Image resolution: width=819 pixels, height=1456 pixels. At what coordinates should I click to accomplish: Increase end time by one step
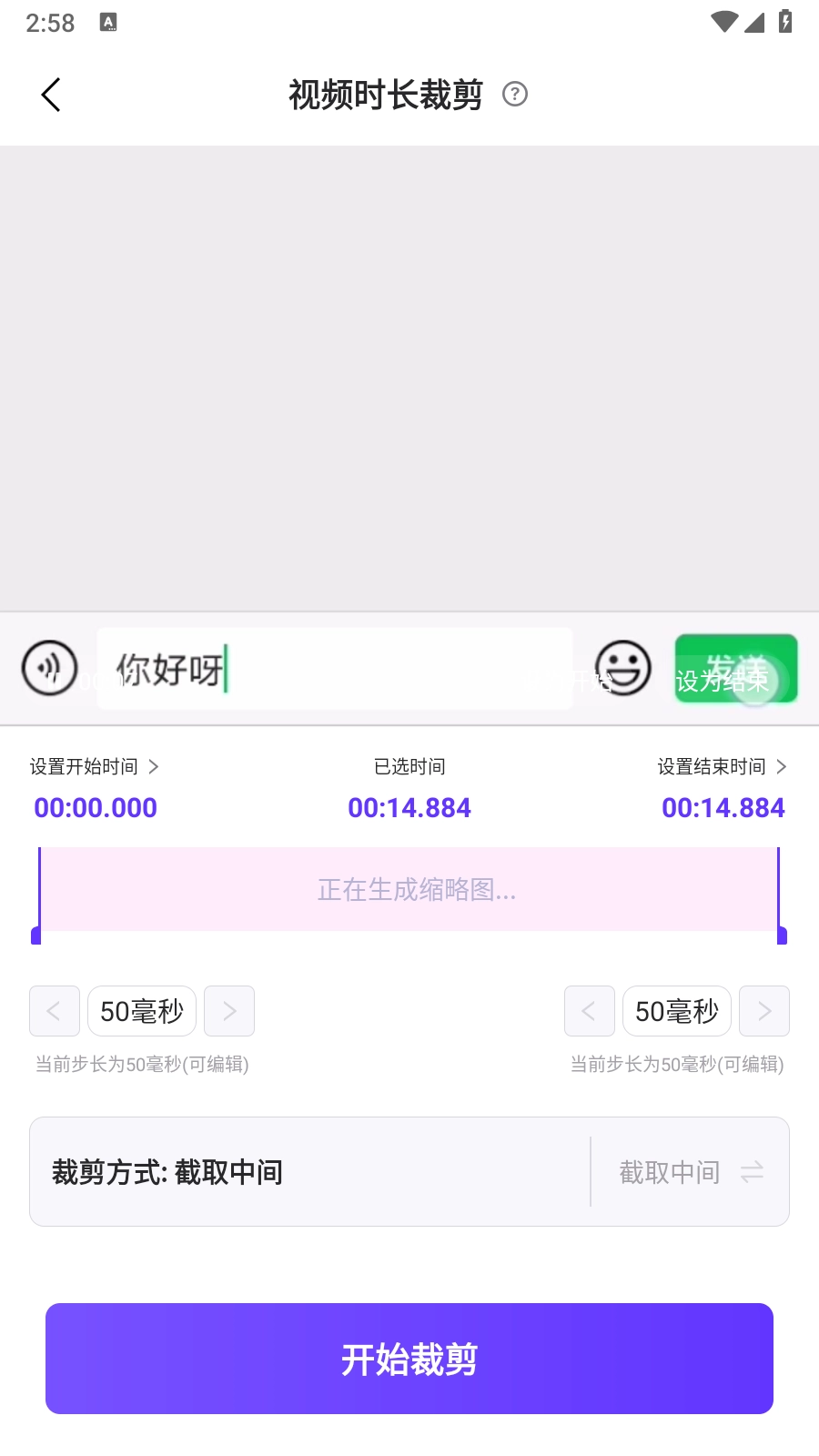click(764, 1011)
